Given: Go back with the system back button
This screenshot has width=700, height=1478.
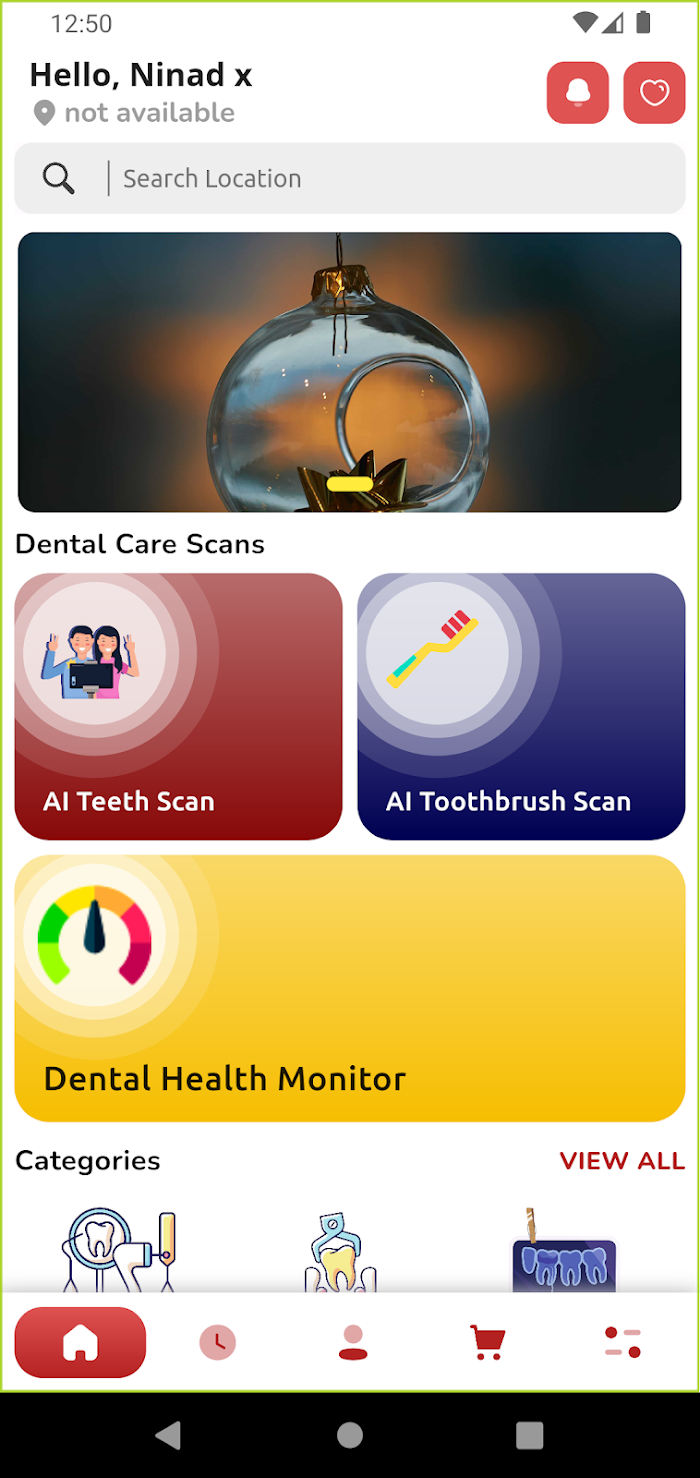Looking at the screenshot, I should point(168,1435).
